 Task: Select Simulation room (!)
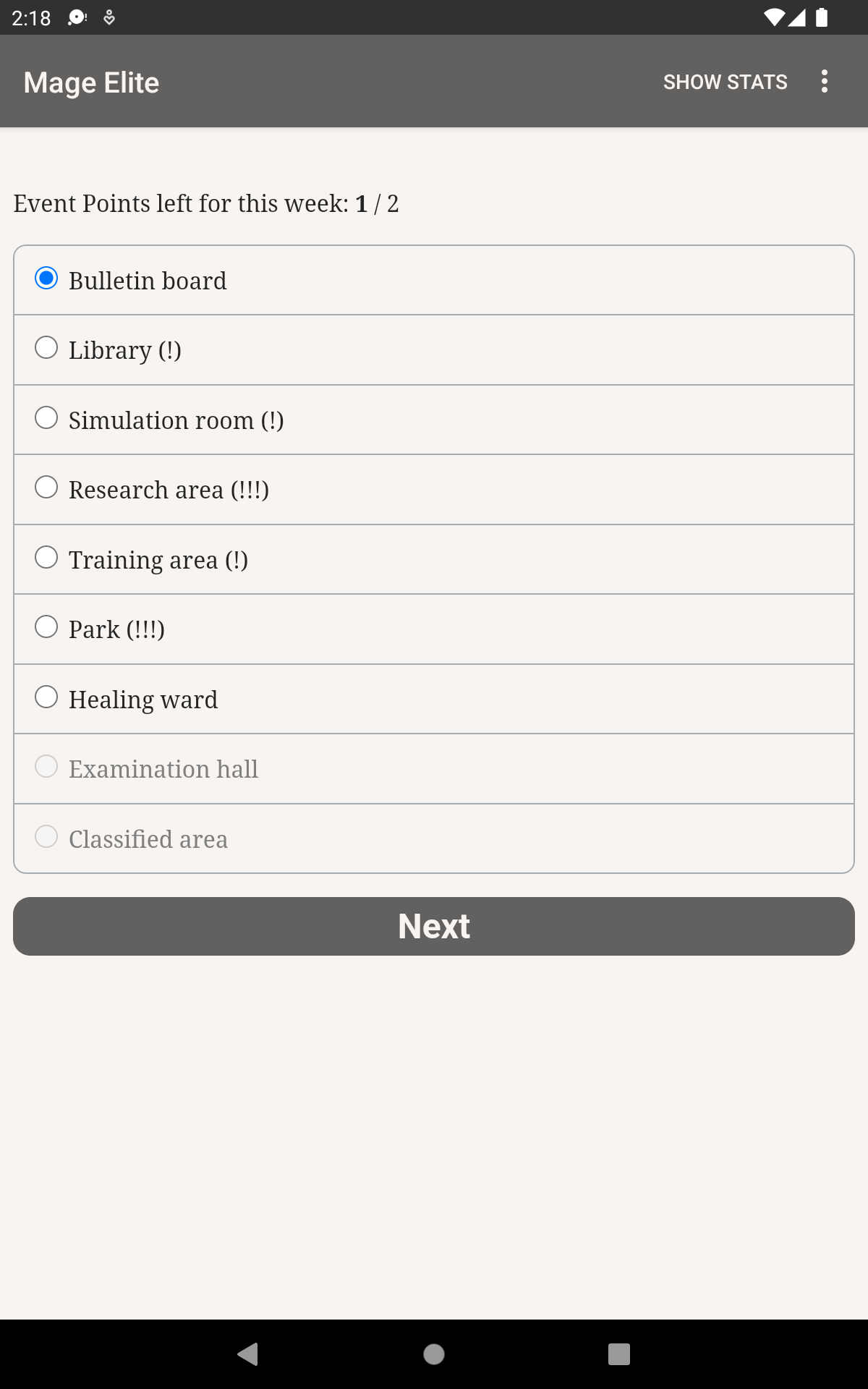coord(434,420)
